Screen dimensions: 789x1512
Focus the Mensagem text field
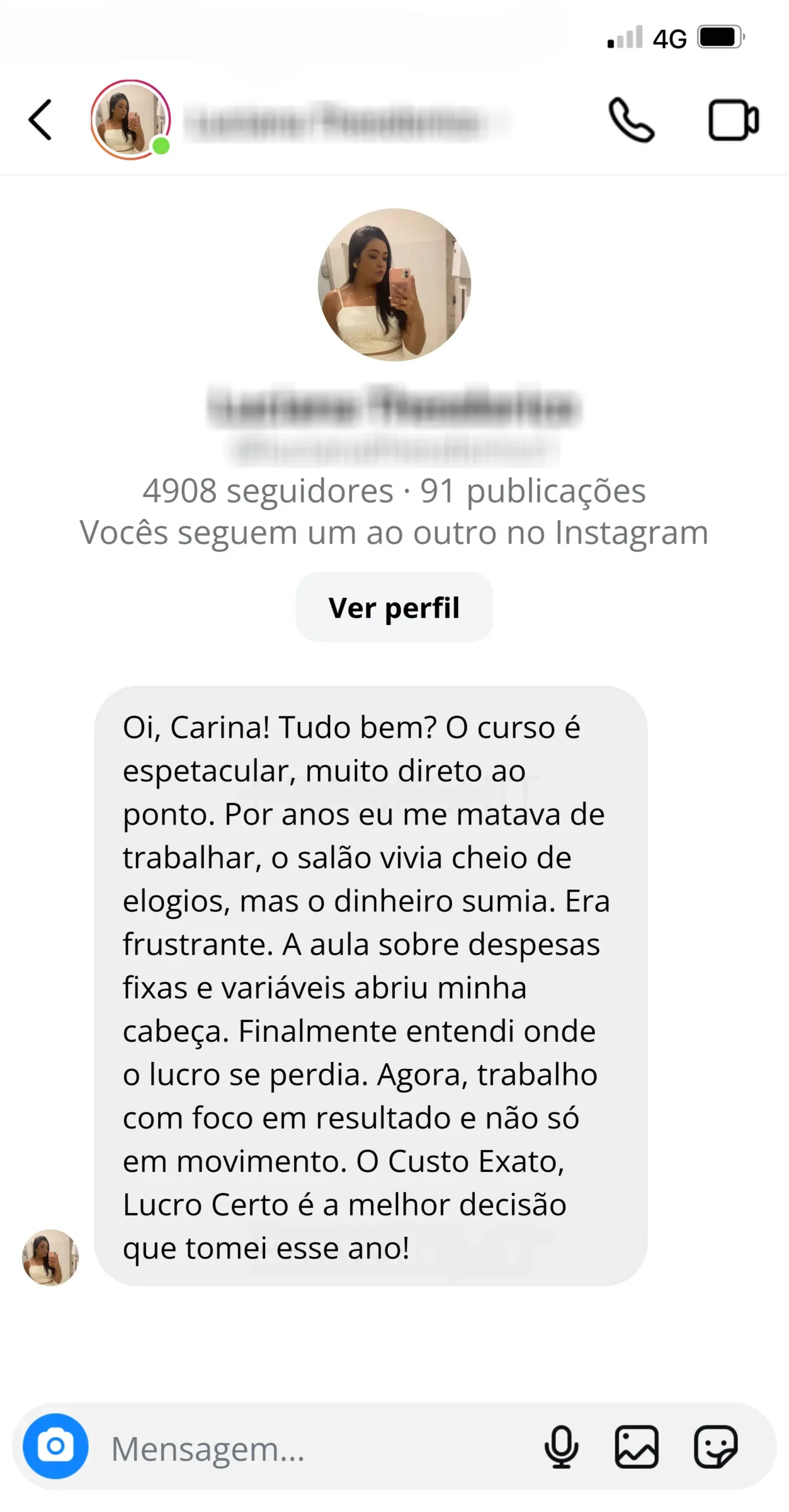click(x=319, y=1448)
